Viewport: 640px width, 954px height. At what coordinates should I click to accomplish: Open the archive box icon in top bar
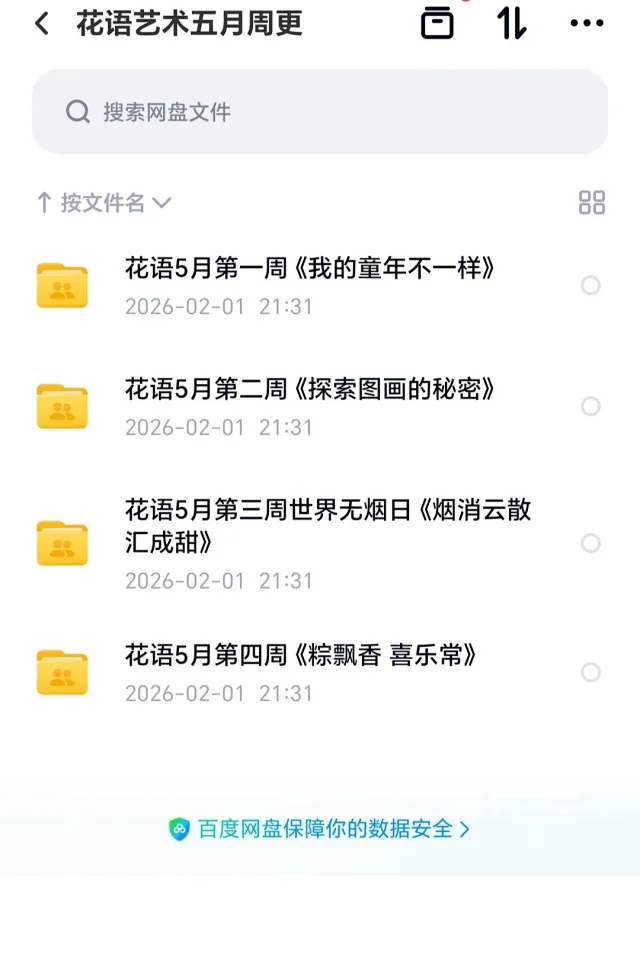tap(437, 23)
